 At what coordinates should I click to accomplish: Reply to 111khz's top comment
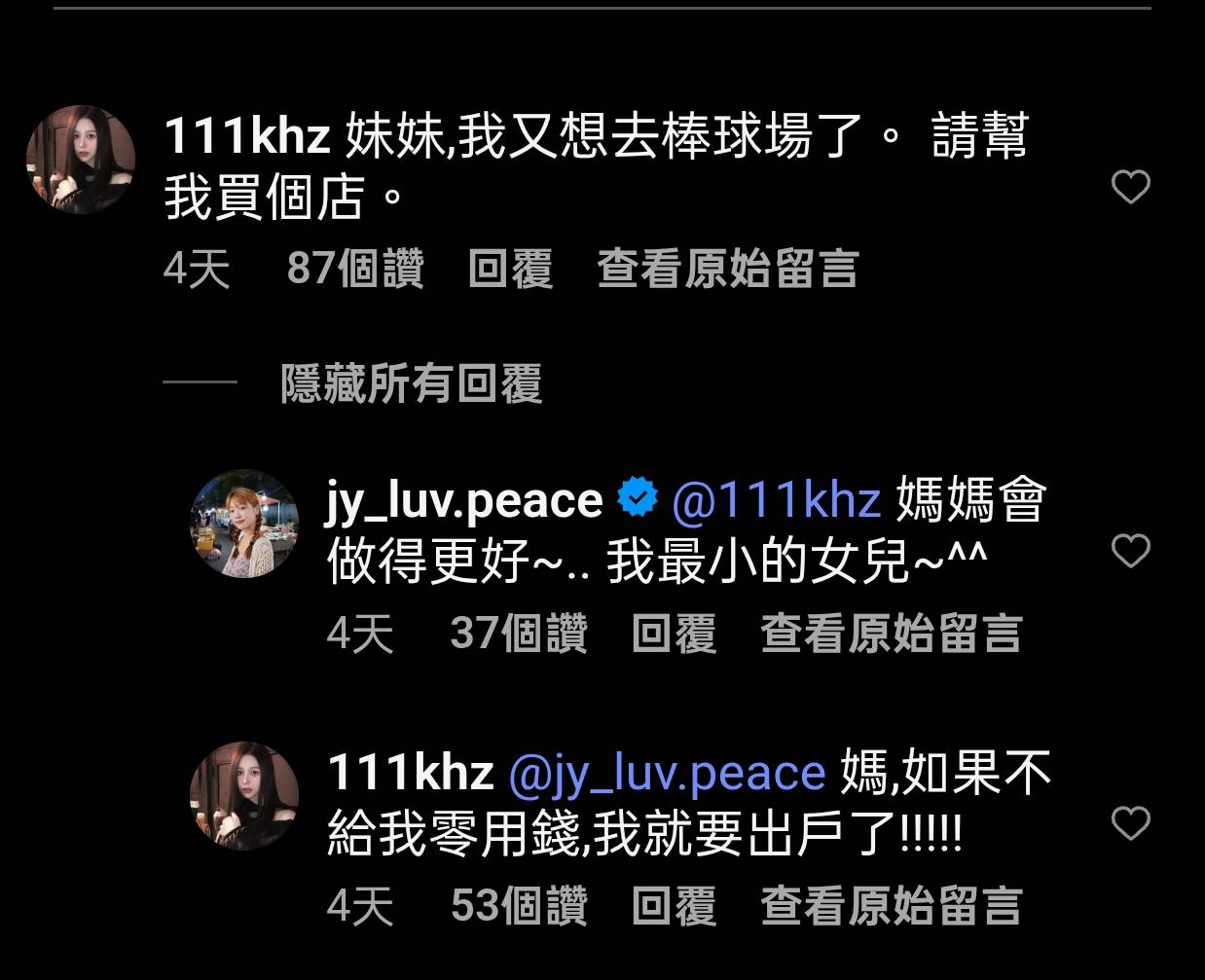point(510,269)
